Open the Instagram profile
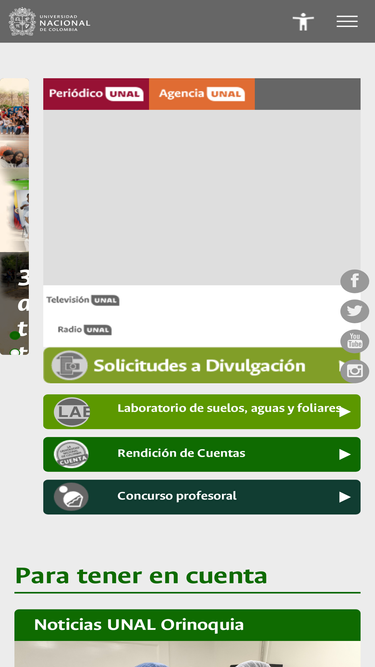Screen dimensions: 375x667 coord(355,372)
